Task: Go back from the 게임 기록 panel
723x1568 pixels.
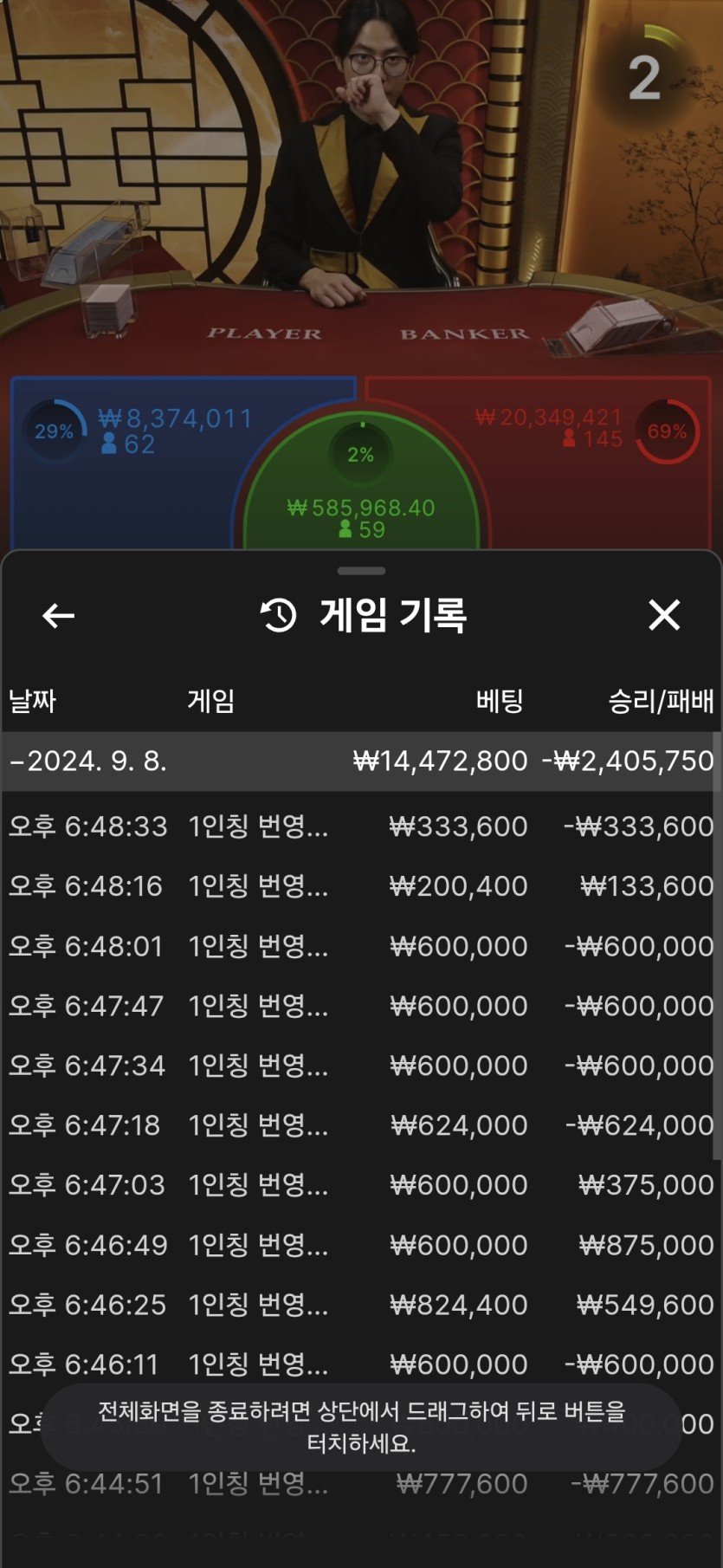Action: click(58, 616)
